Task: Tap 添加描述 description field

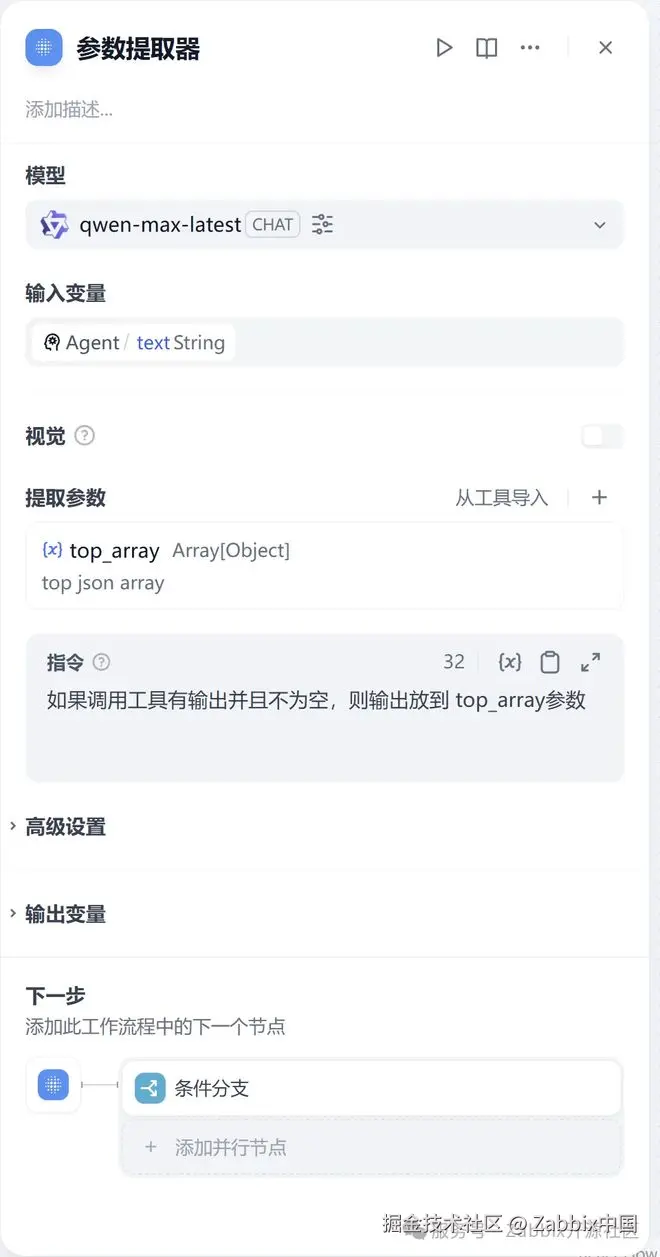Action: pos(70,110)
